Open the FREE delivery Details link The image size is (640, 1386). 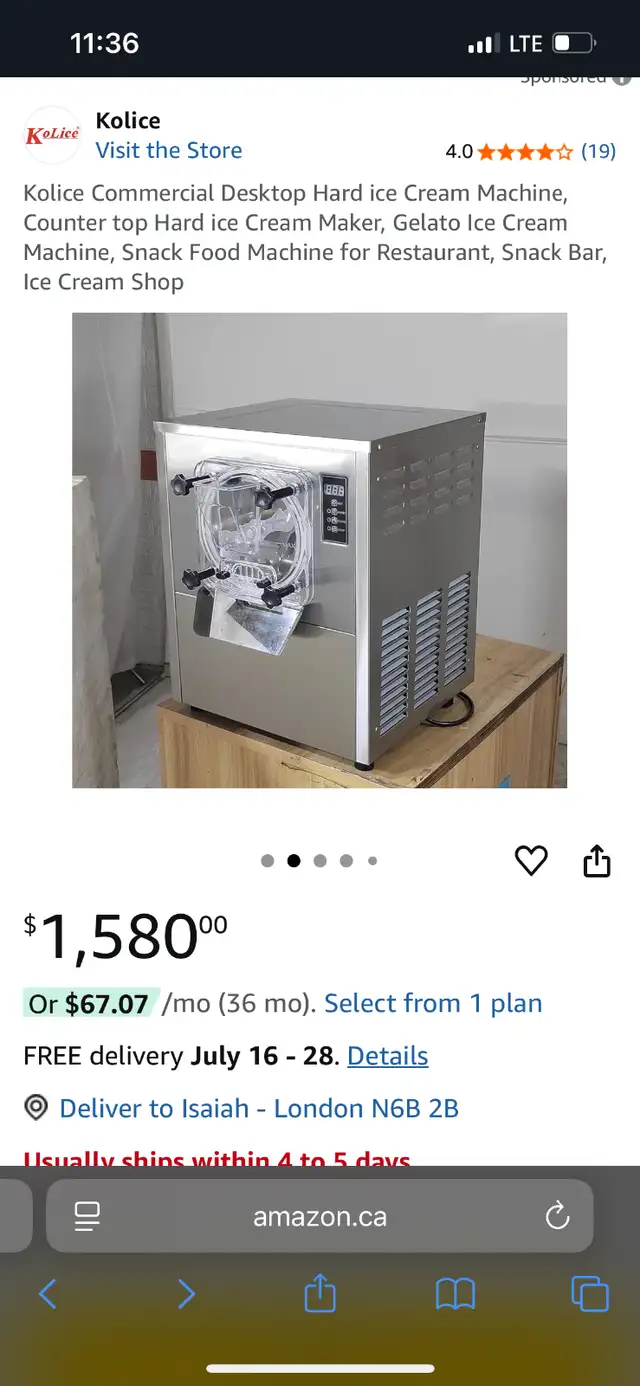[388, 1056]
